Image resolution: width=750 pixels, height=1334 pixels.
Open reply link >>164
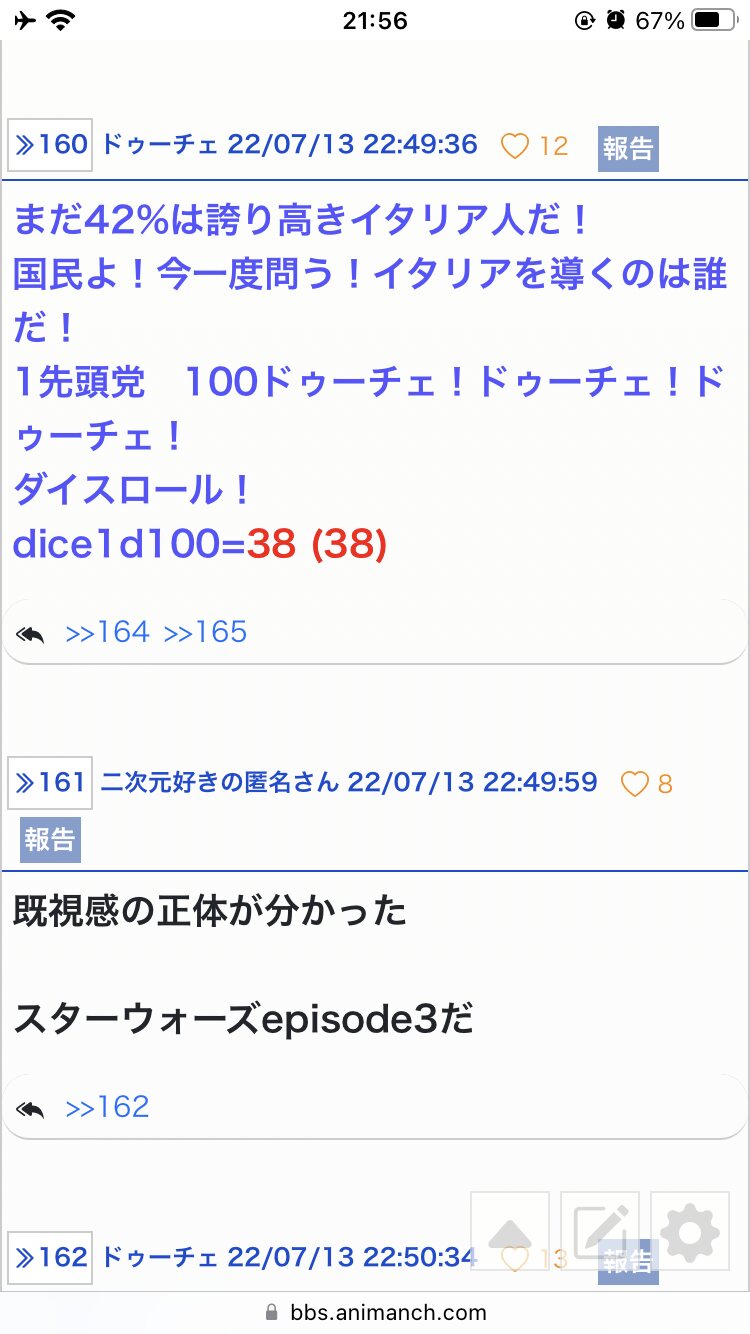(107, 632)
